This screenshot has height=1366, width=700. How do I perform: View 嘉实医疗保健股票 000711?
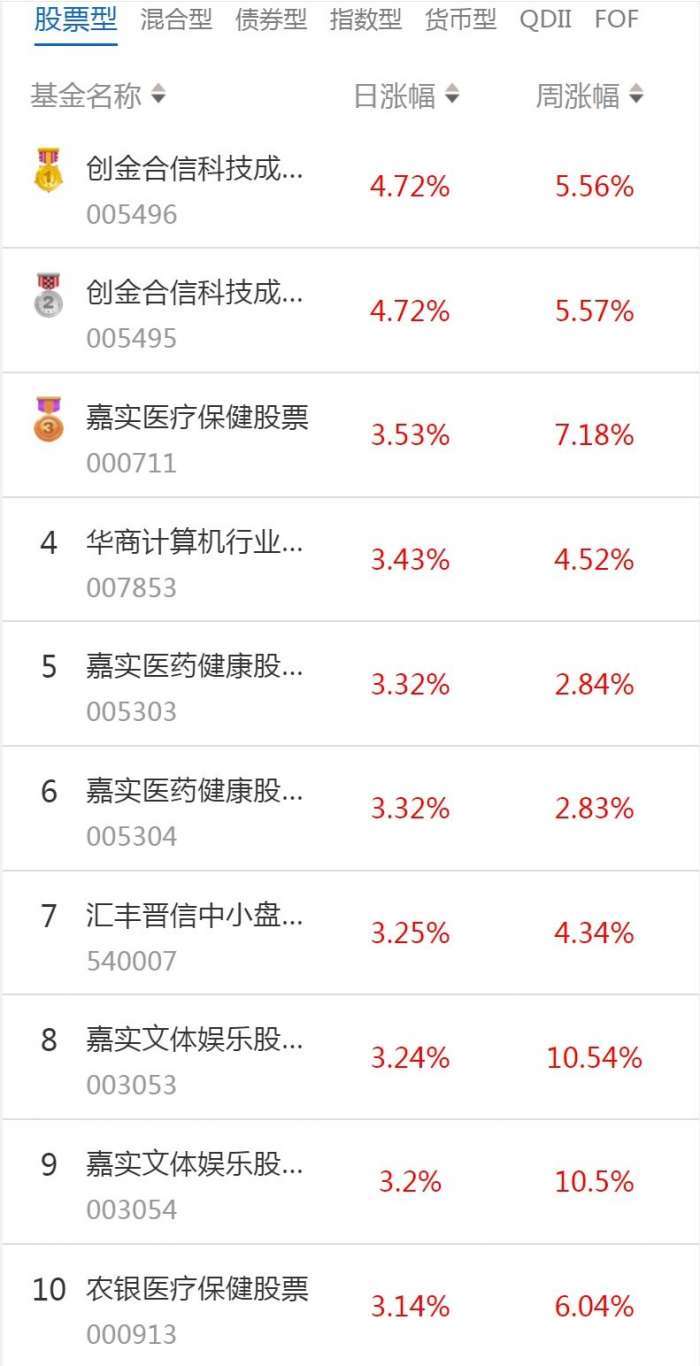coord(197,435)
